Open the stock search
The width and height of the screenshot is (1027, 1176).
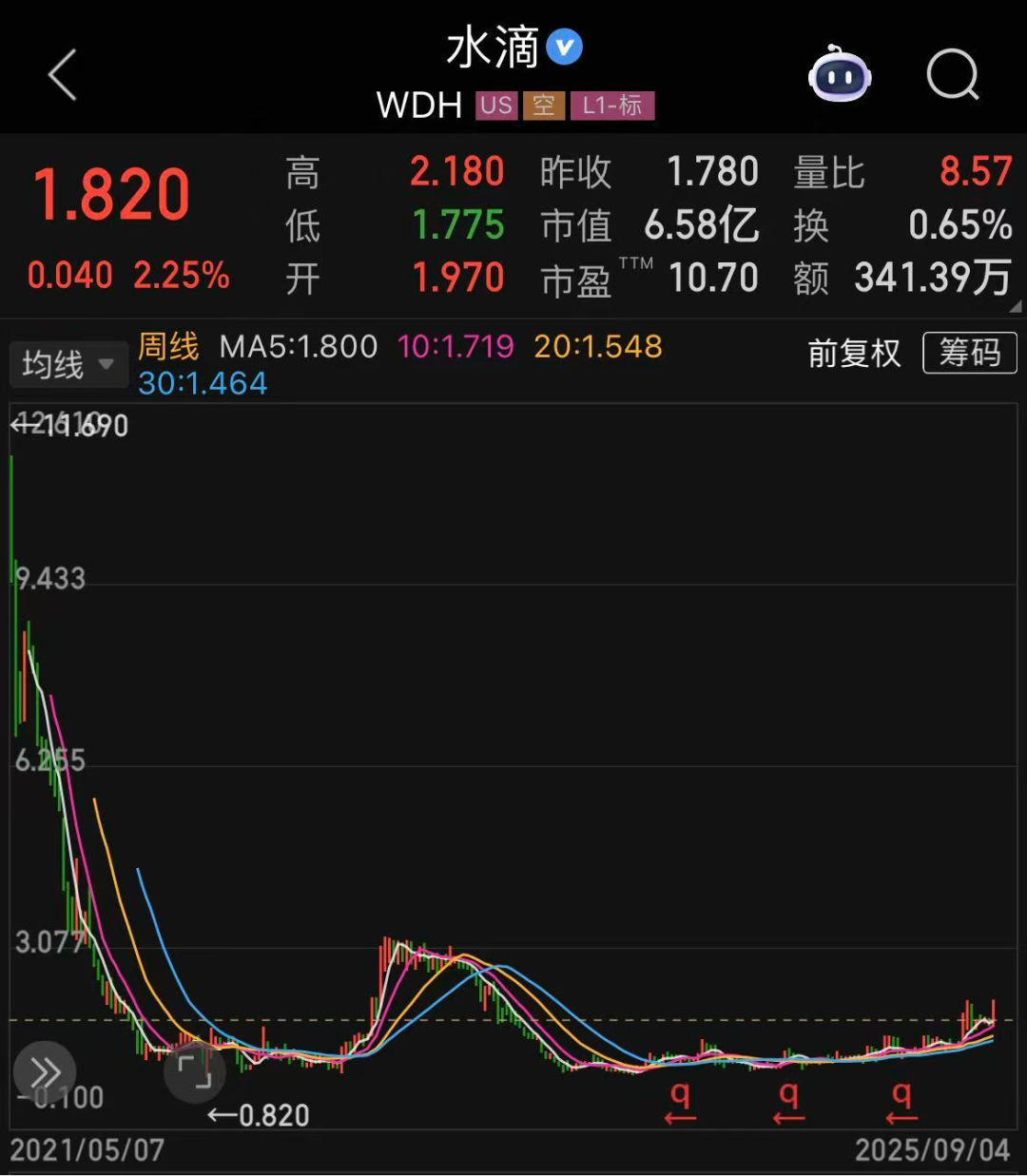click(952, 75)
